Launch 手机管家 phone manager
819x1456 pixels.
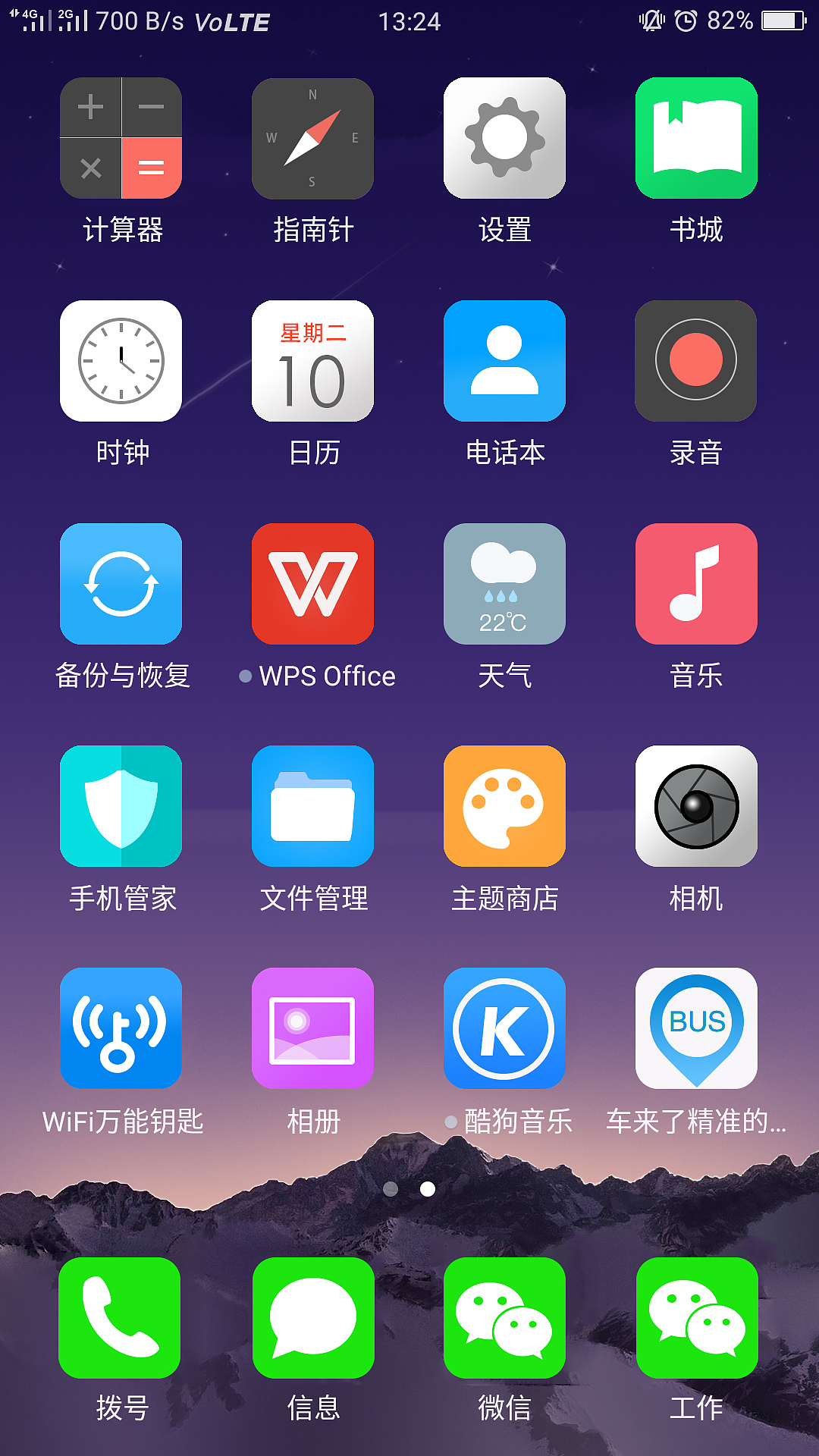(121, 806)
